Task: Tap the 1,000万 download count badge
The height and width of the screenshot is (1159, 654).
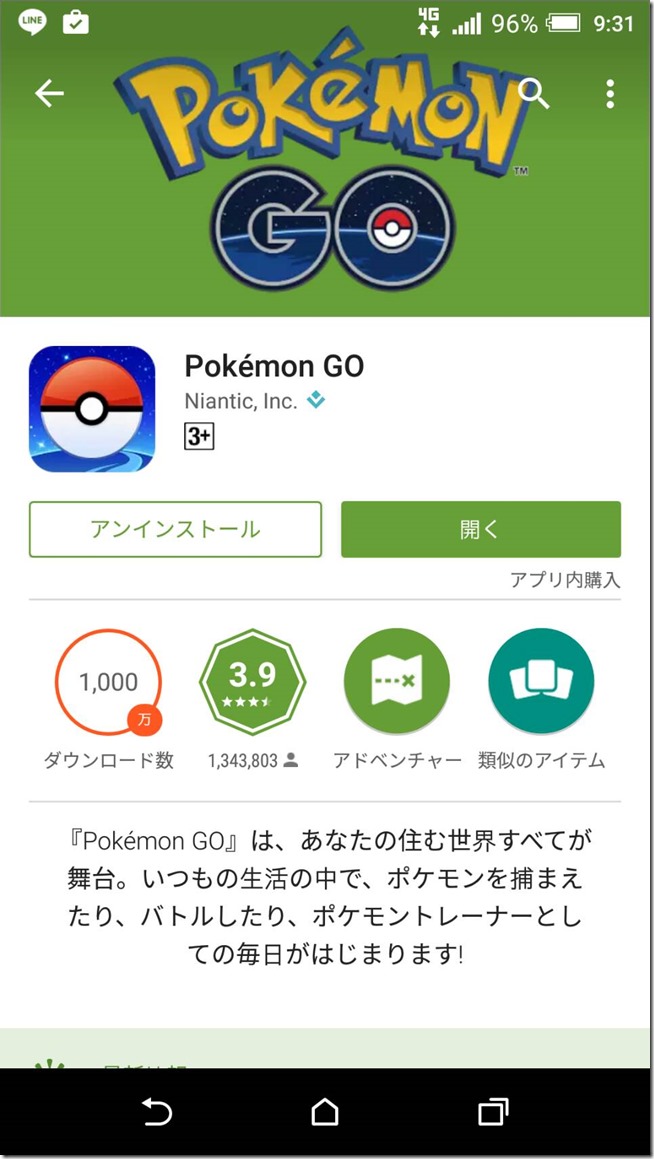Action: pos(109,682)
